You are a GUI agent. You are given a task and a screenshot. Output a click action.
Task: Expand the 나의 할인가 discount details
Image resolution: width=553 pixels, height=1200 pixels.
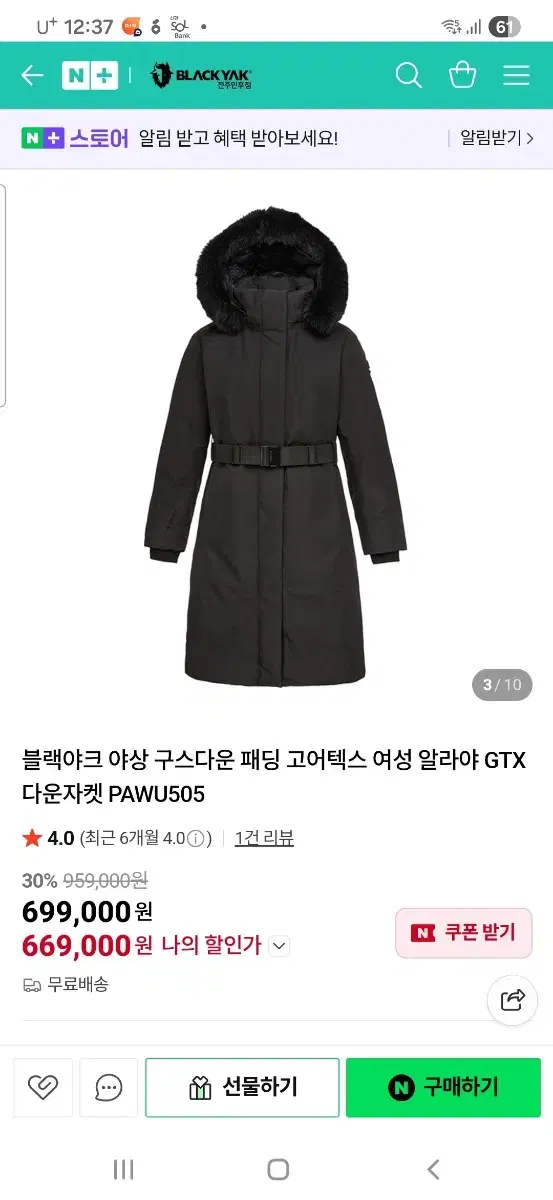[279, 945]
